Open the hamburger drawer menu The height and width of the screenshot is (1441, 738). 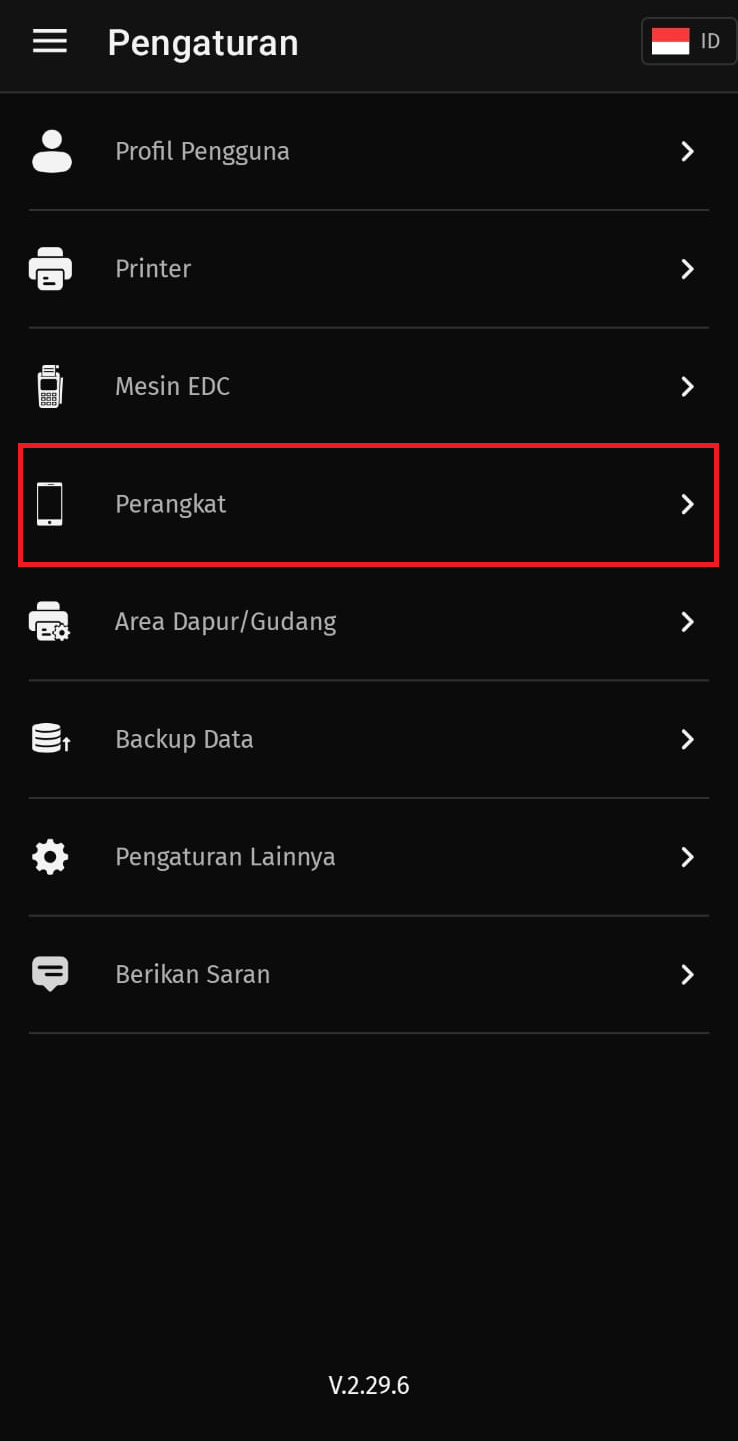coord(50,42)
